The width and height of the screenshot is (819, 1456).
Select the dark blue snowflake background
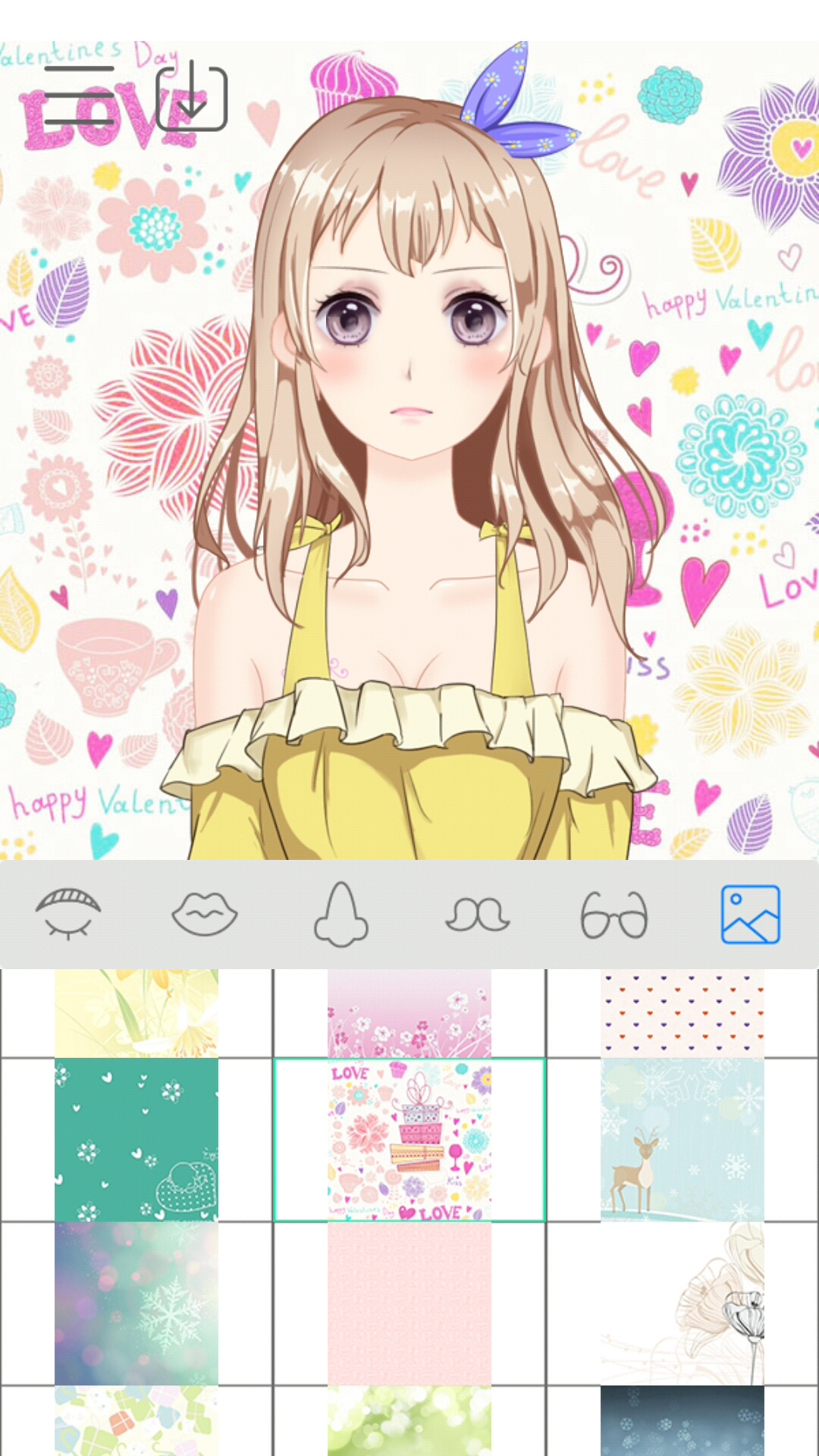[x=682, y=1421]
